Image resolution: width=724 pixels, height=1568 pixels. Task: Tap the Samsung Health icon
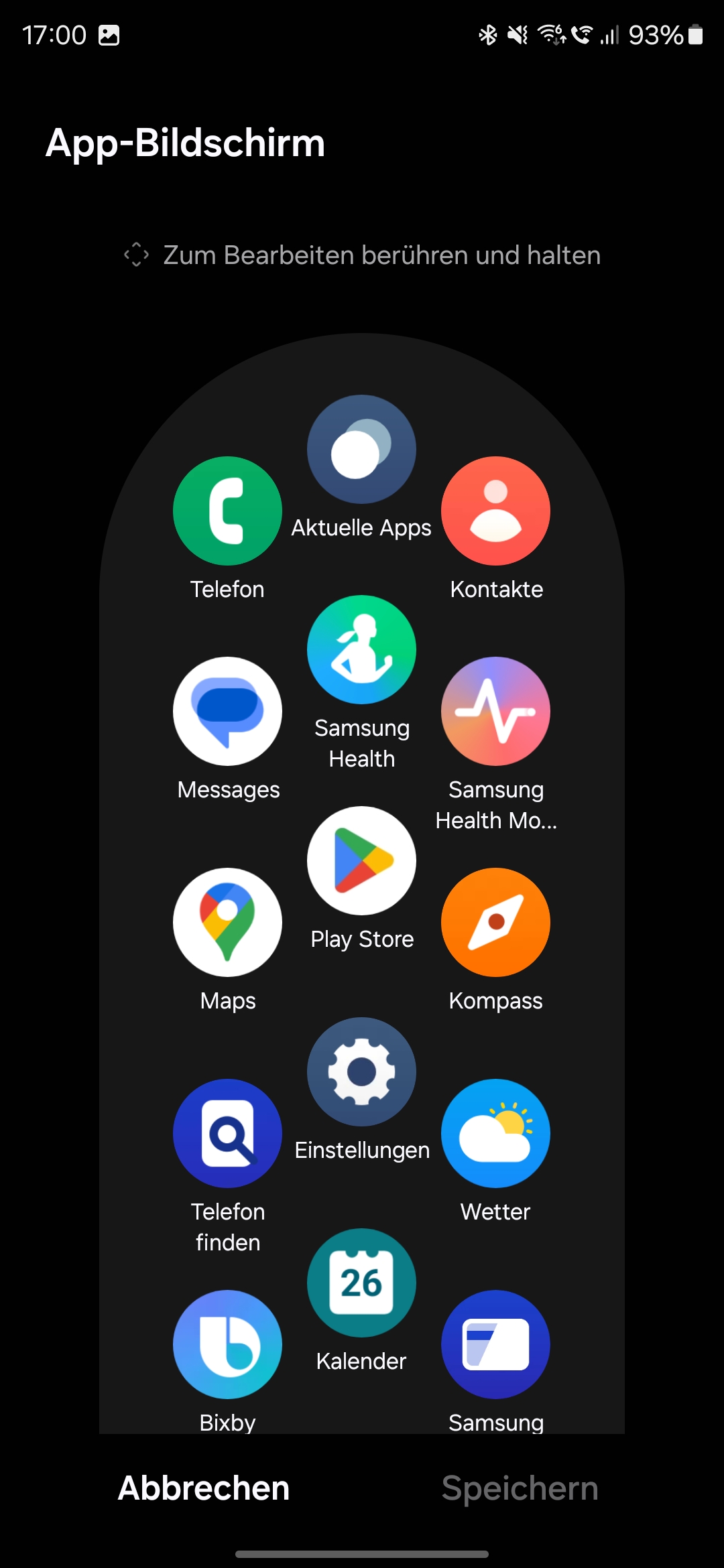point(361,649)
